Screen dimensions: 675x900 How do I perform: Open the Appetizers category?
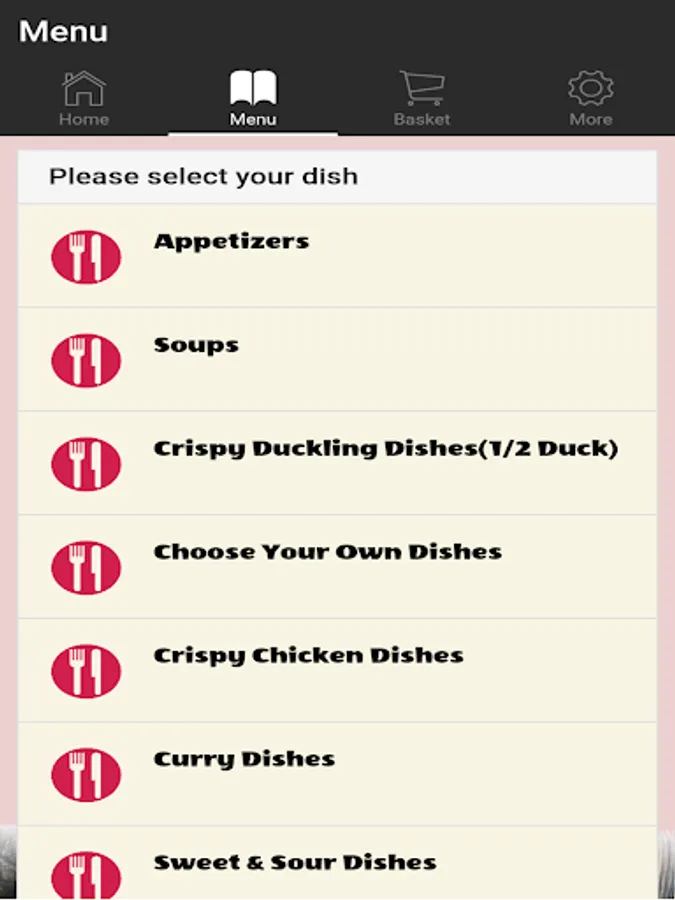337,256
